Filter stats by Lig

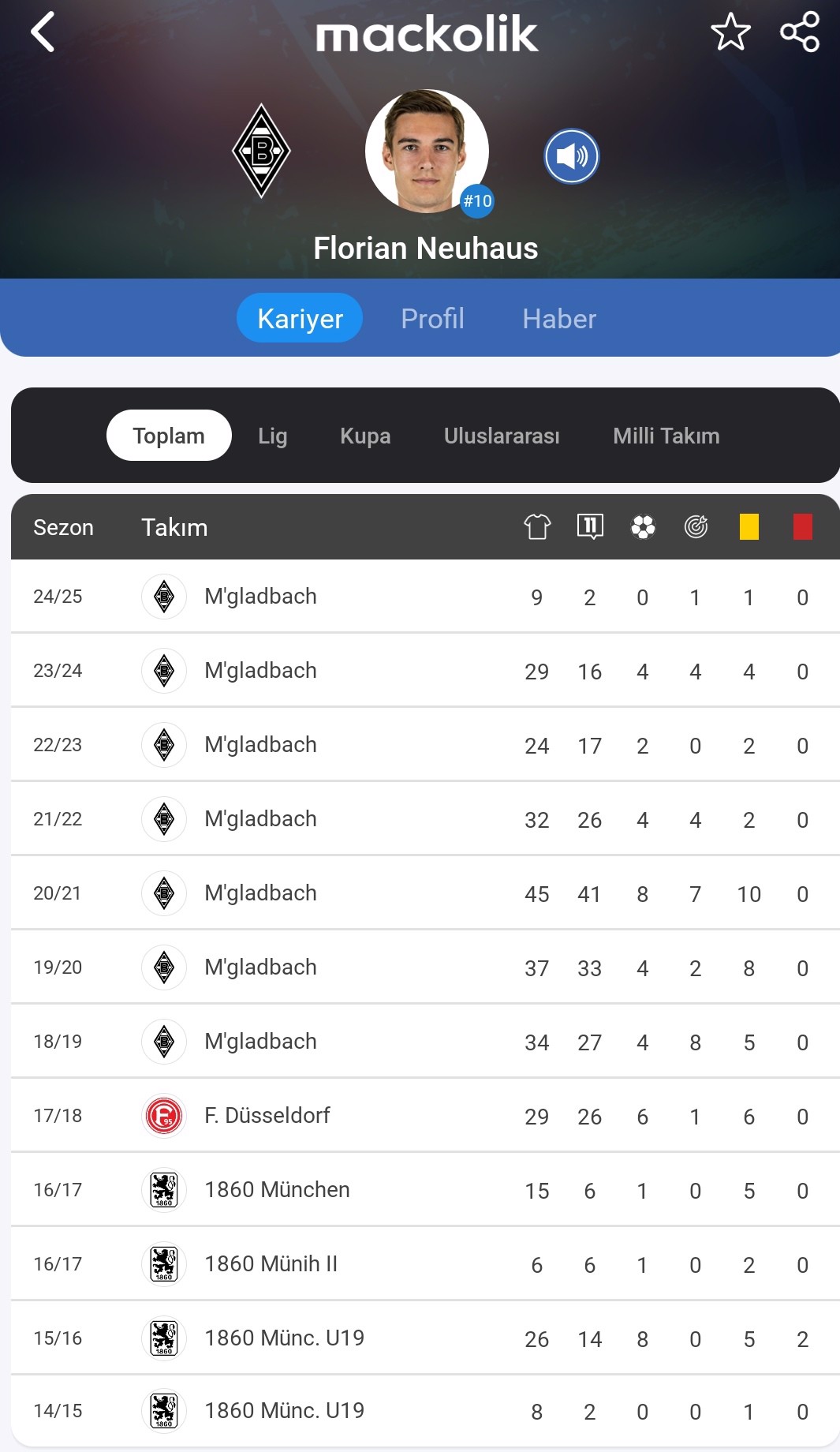[x=272, y=436]
